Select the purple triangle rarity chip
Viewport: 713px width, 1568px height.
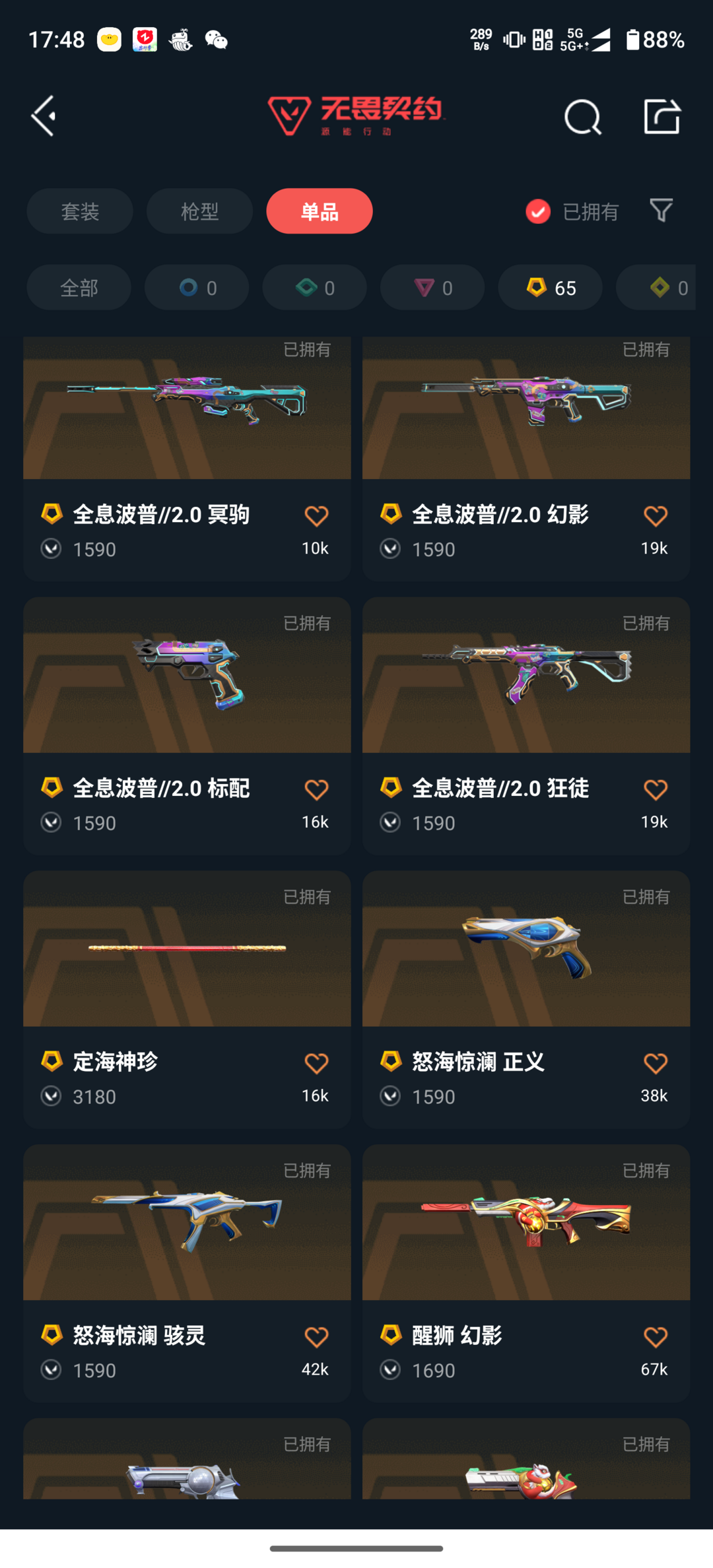[432, 288]
